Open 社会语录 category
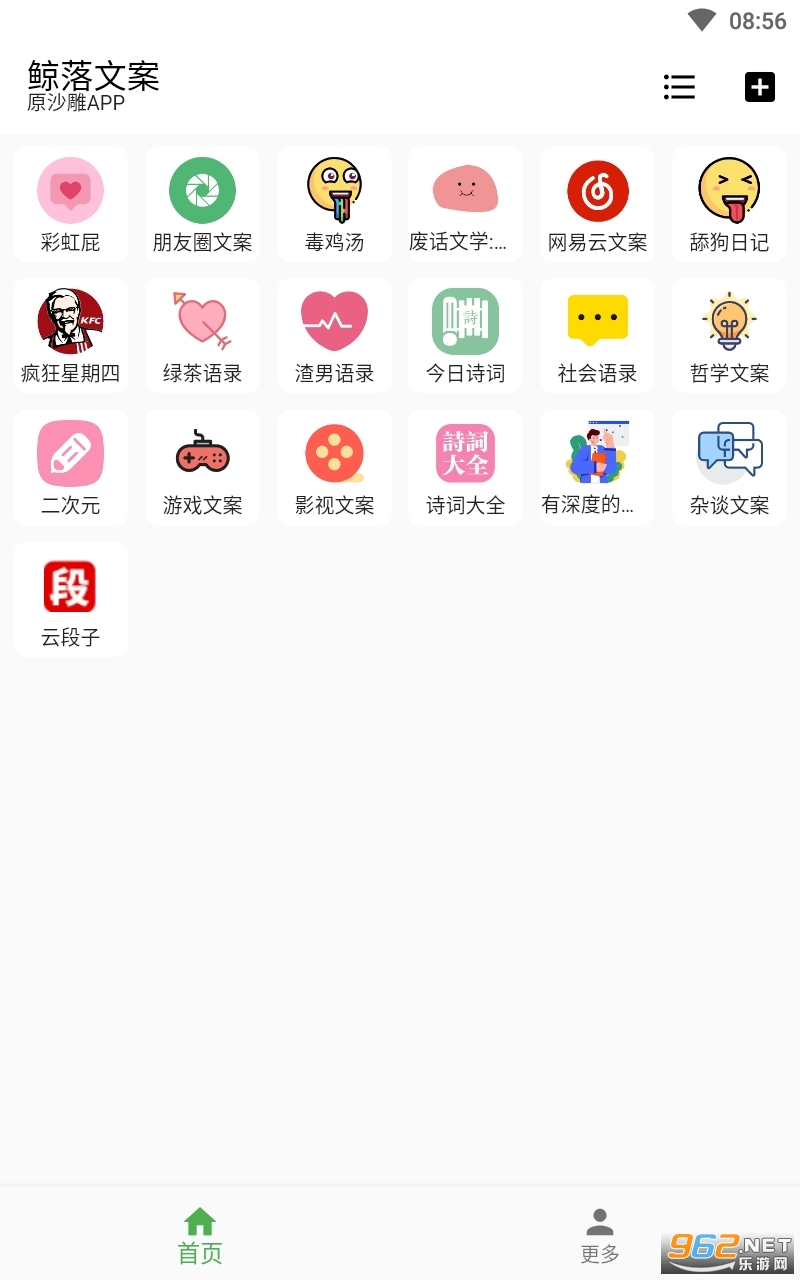800x1280 pixels. 598,336
